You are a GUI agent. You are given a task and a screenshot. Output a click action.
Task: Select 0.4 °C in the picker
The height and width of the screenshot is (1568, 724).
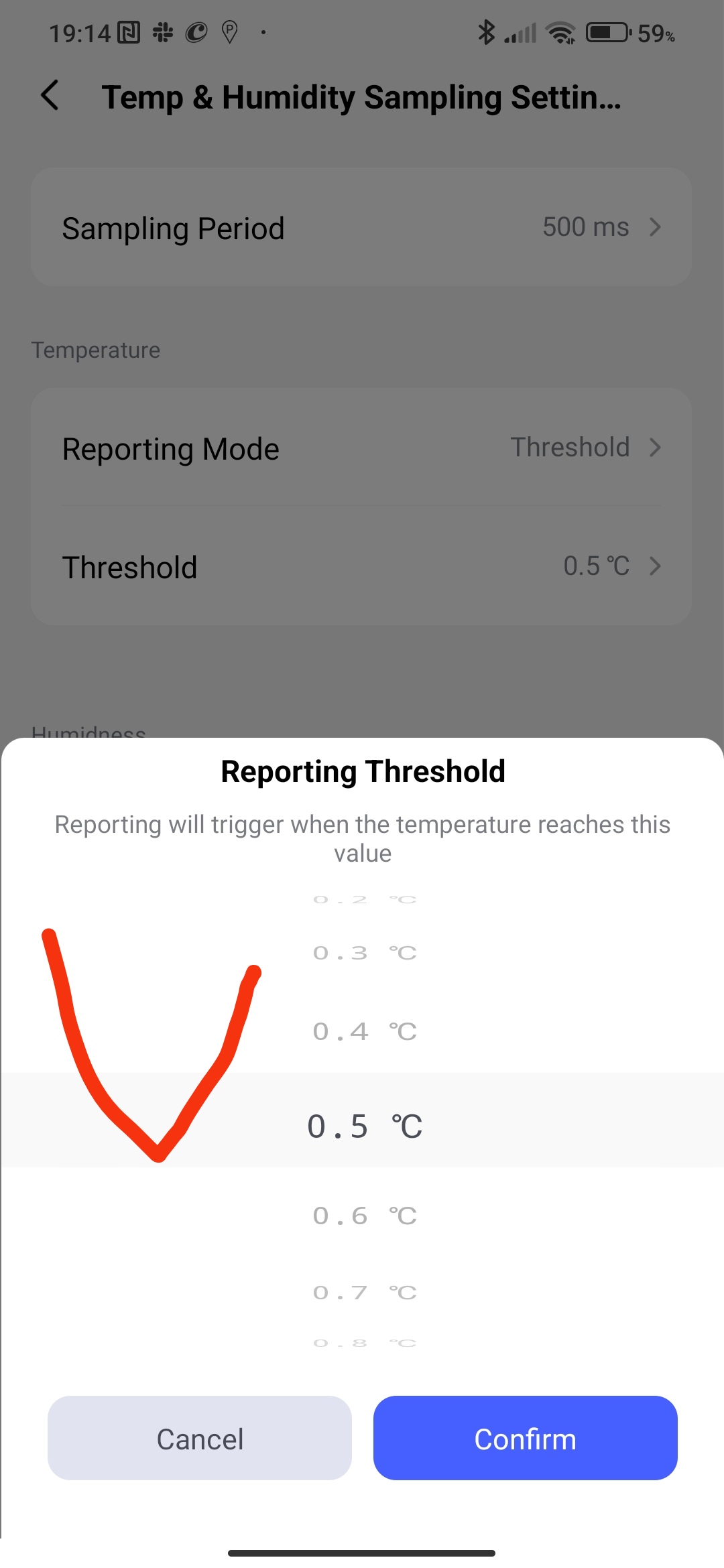[x=364, y=1031]
